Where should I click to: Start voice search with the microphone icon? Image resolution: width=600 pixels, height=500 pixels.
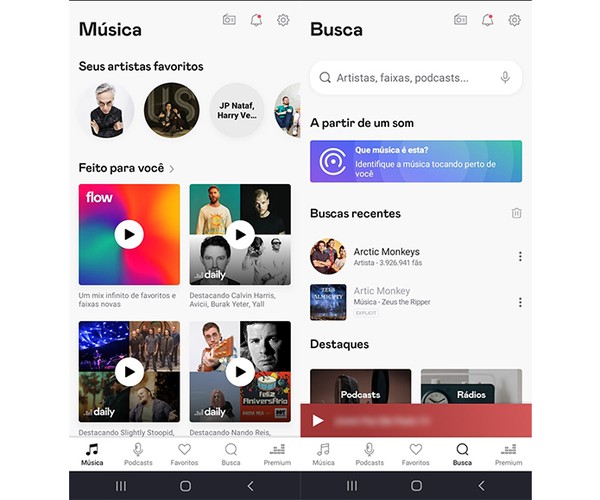[x=505, y=77]
